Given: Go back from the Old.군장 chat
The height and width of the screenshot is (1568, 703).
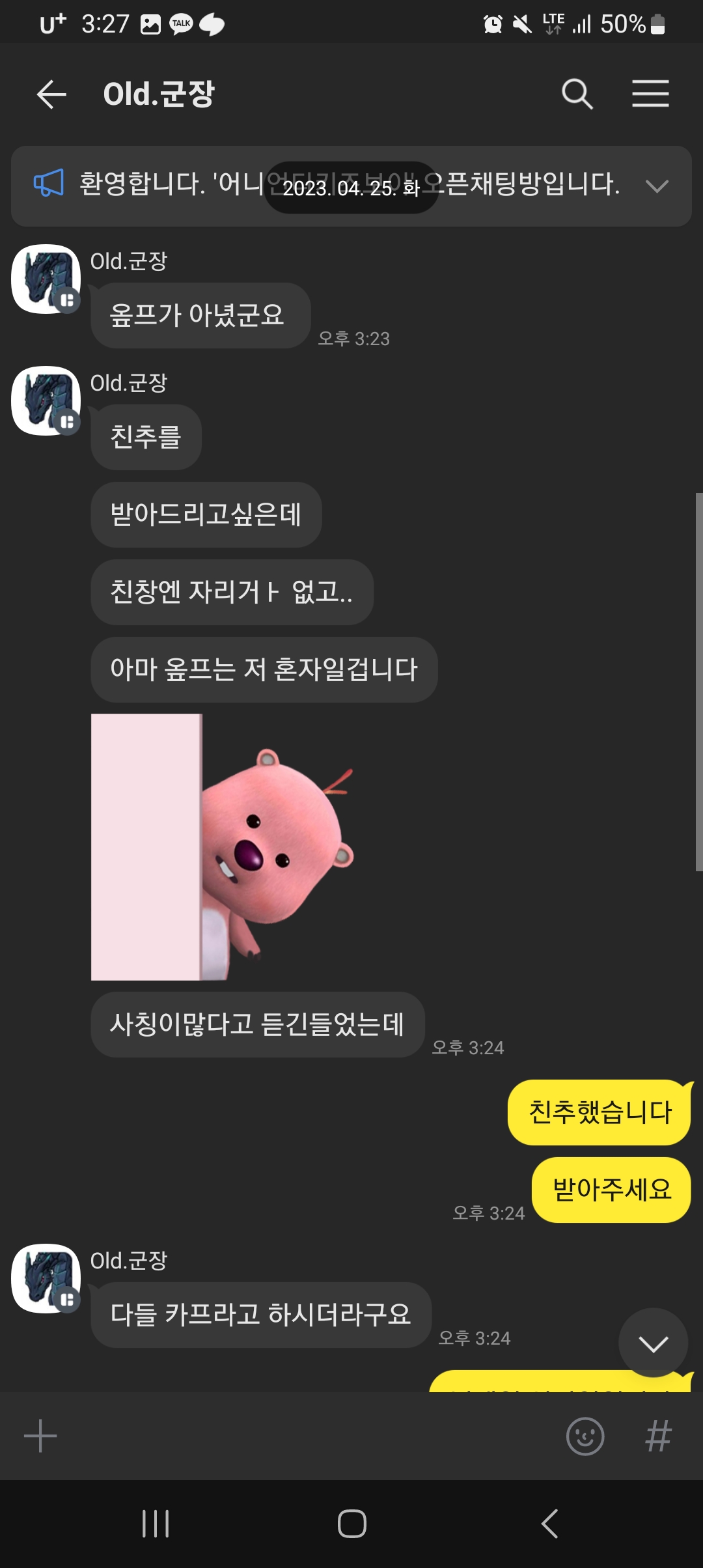Looking at the screenshot, I should point(51,94).
